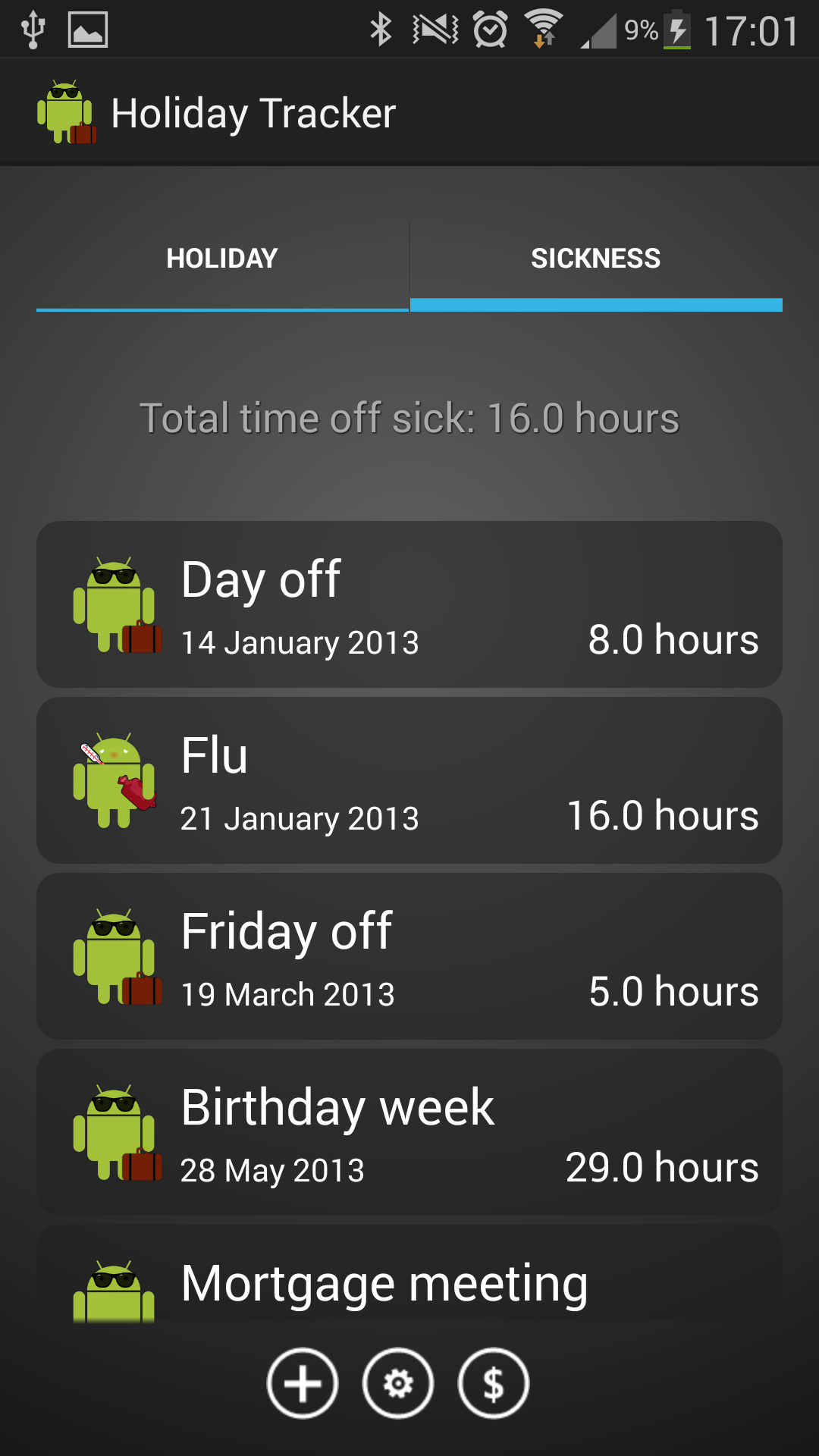Select the android icon next to Birthday week

115,1133
